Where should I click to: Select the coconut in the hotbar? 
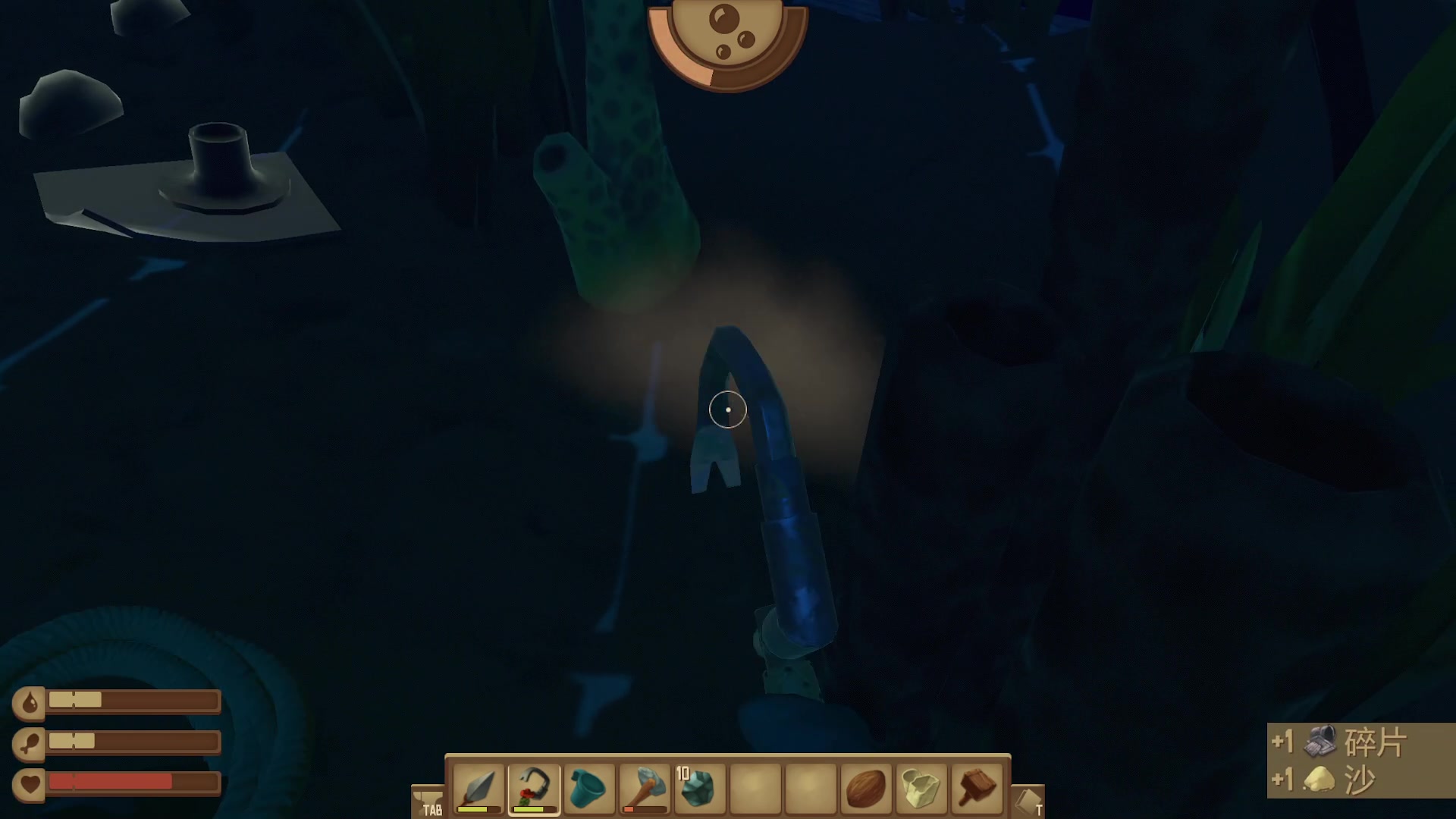[865, 789]
